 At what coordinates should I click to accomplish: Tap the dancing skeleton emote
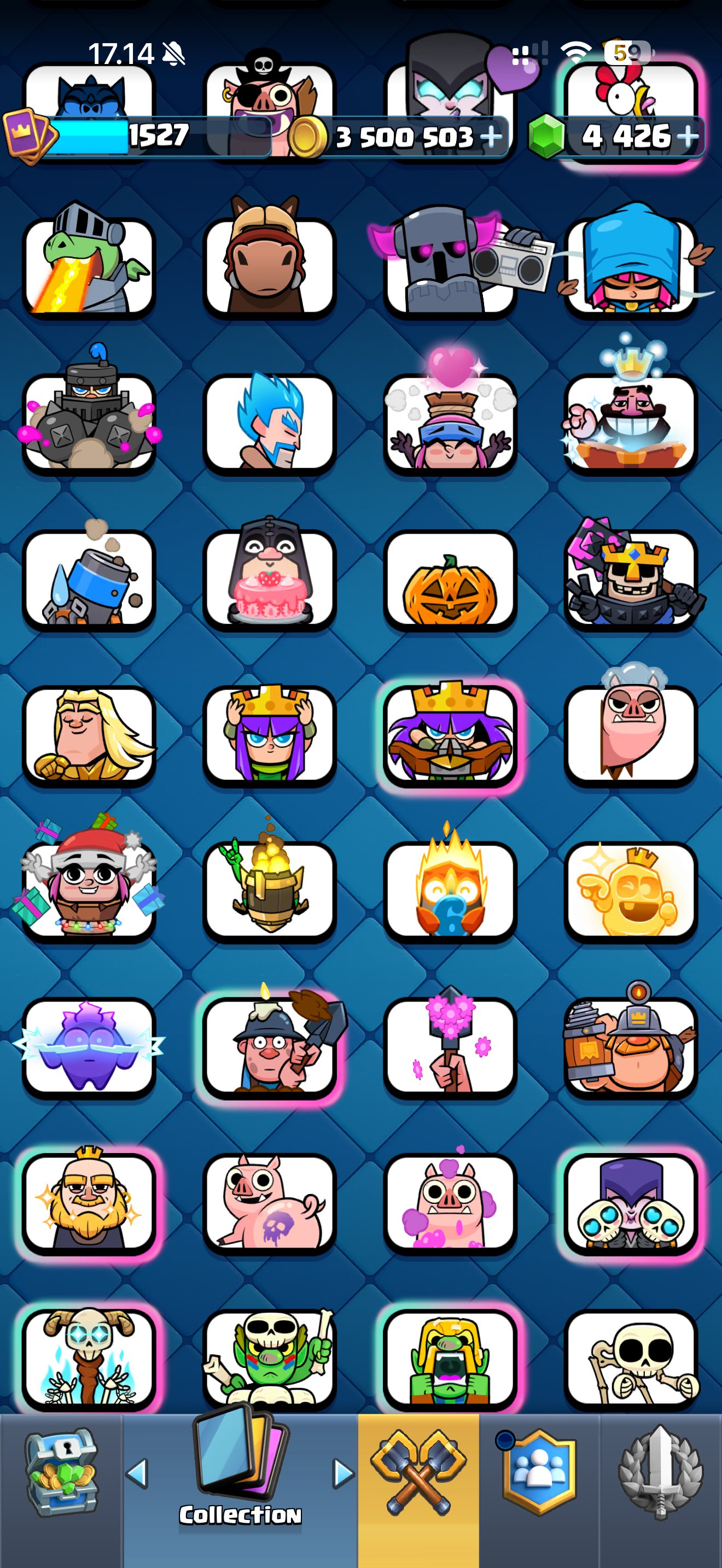click(x=631, y=1359)
